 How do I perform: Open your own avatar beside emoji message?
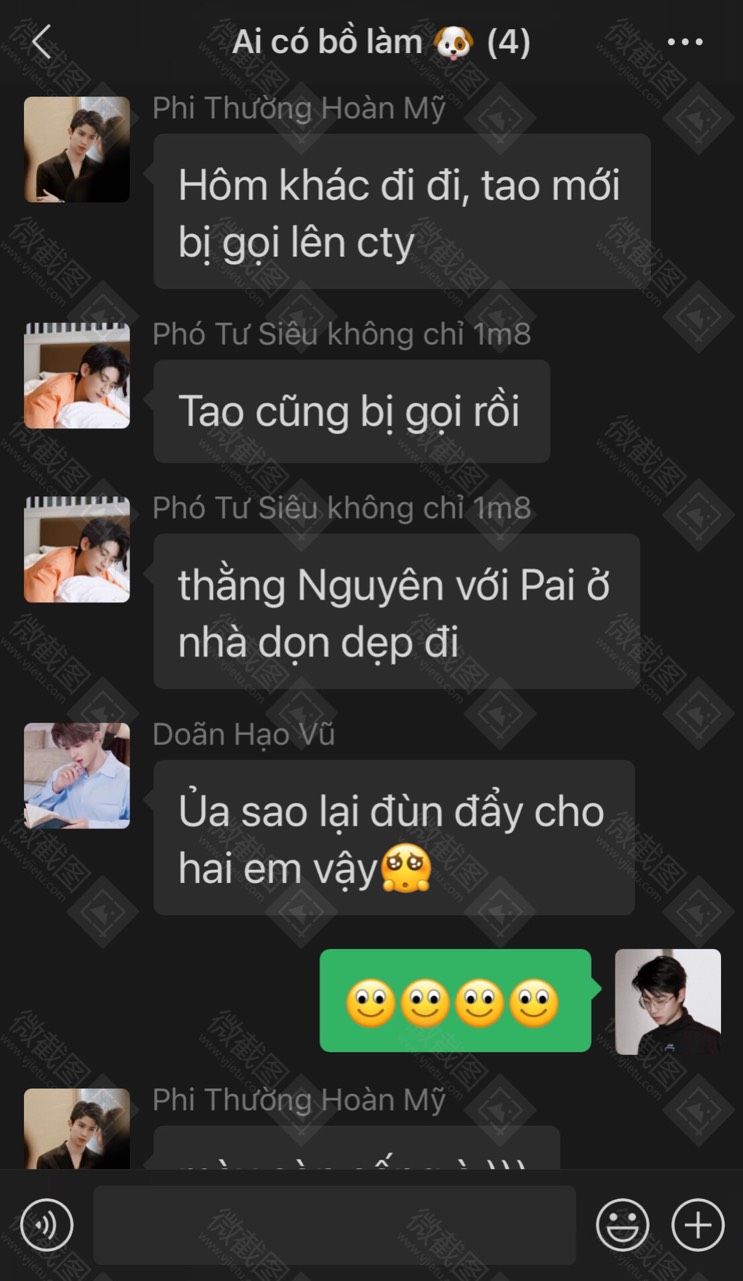coord(667,1001)
